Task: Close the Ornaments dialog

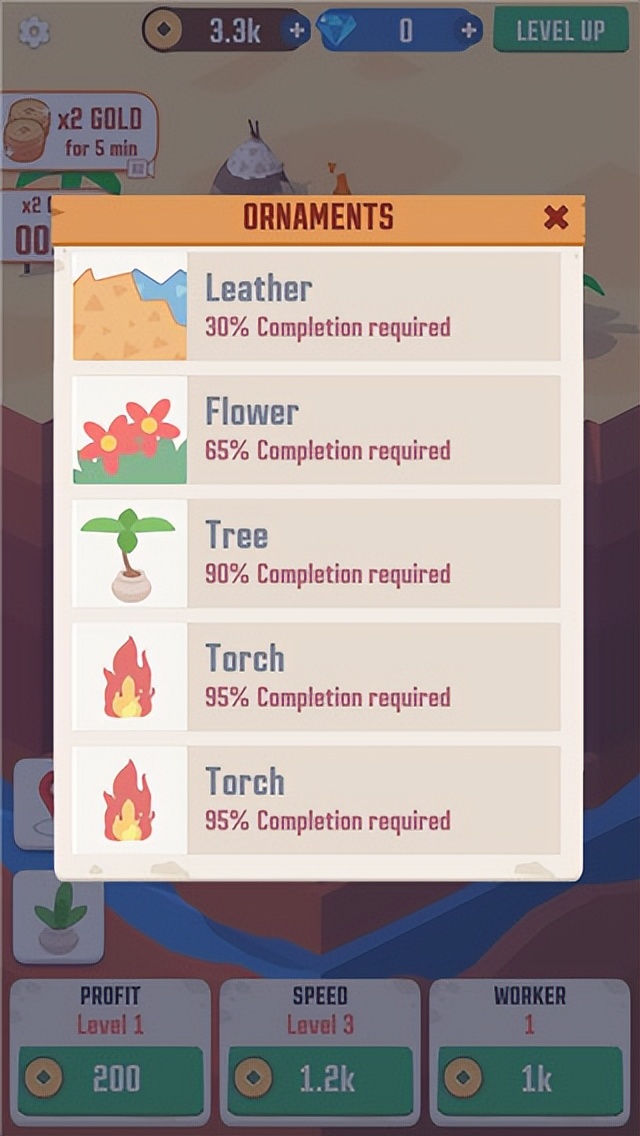Action: [x=556, y=217]
